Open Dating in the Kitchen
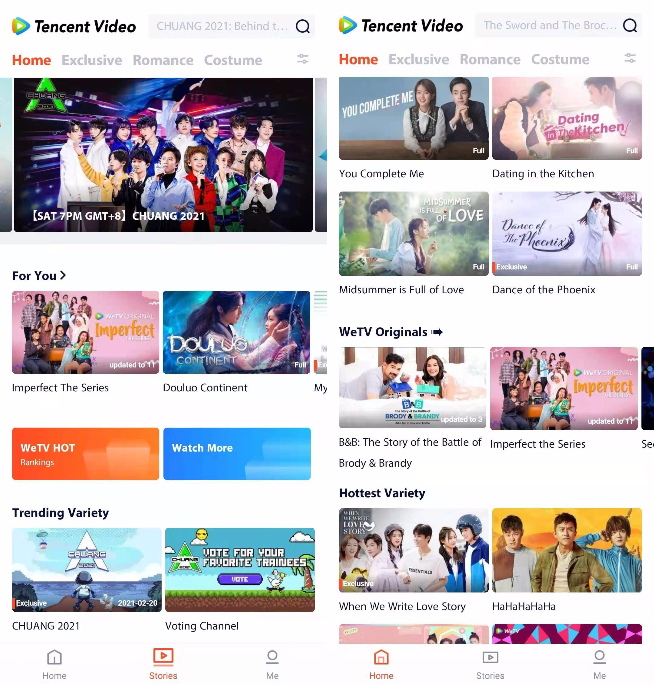 click(x=566, y=119)
